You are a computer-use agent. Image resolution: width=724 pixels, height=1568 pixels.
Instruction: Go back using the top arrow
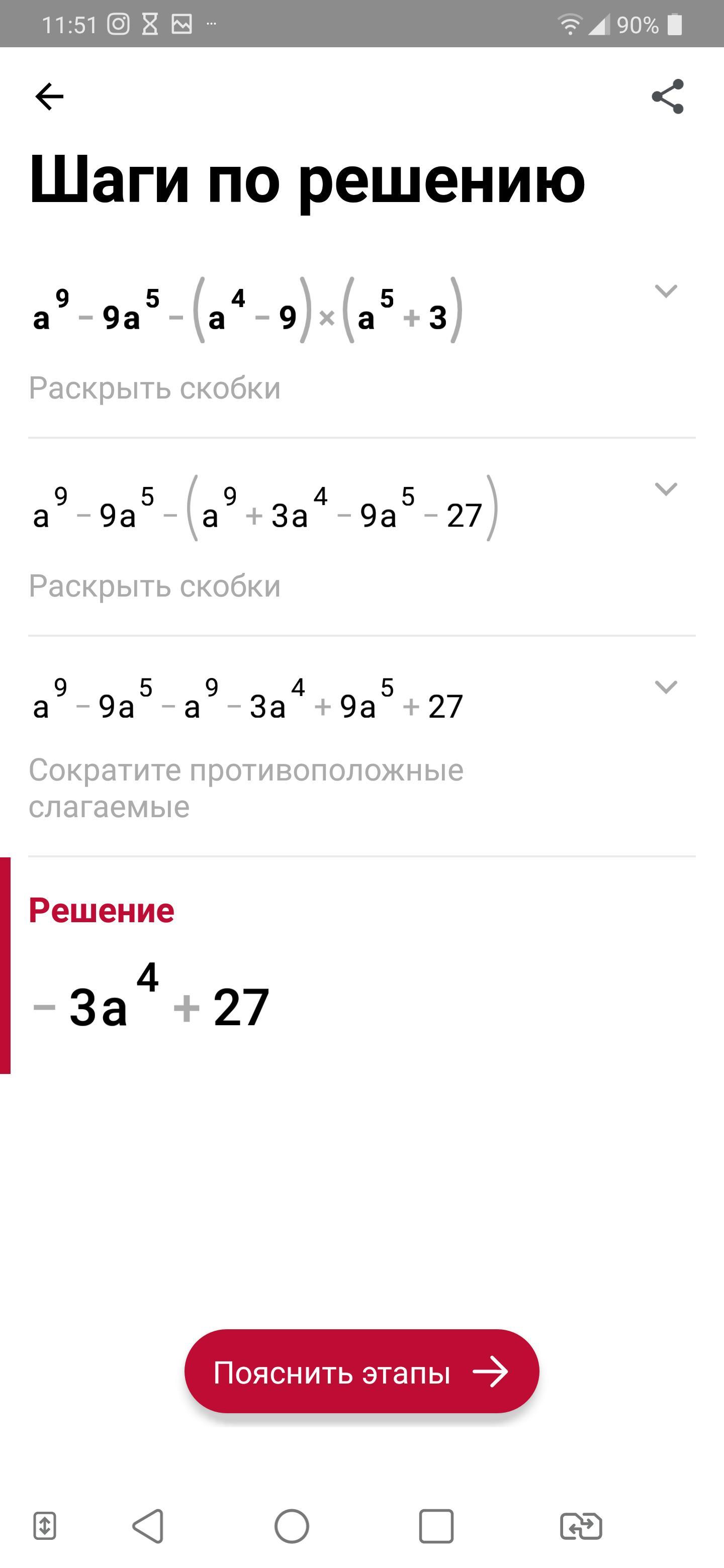[x=49, y=97]
